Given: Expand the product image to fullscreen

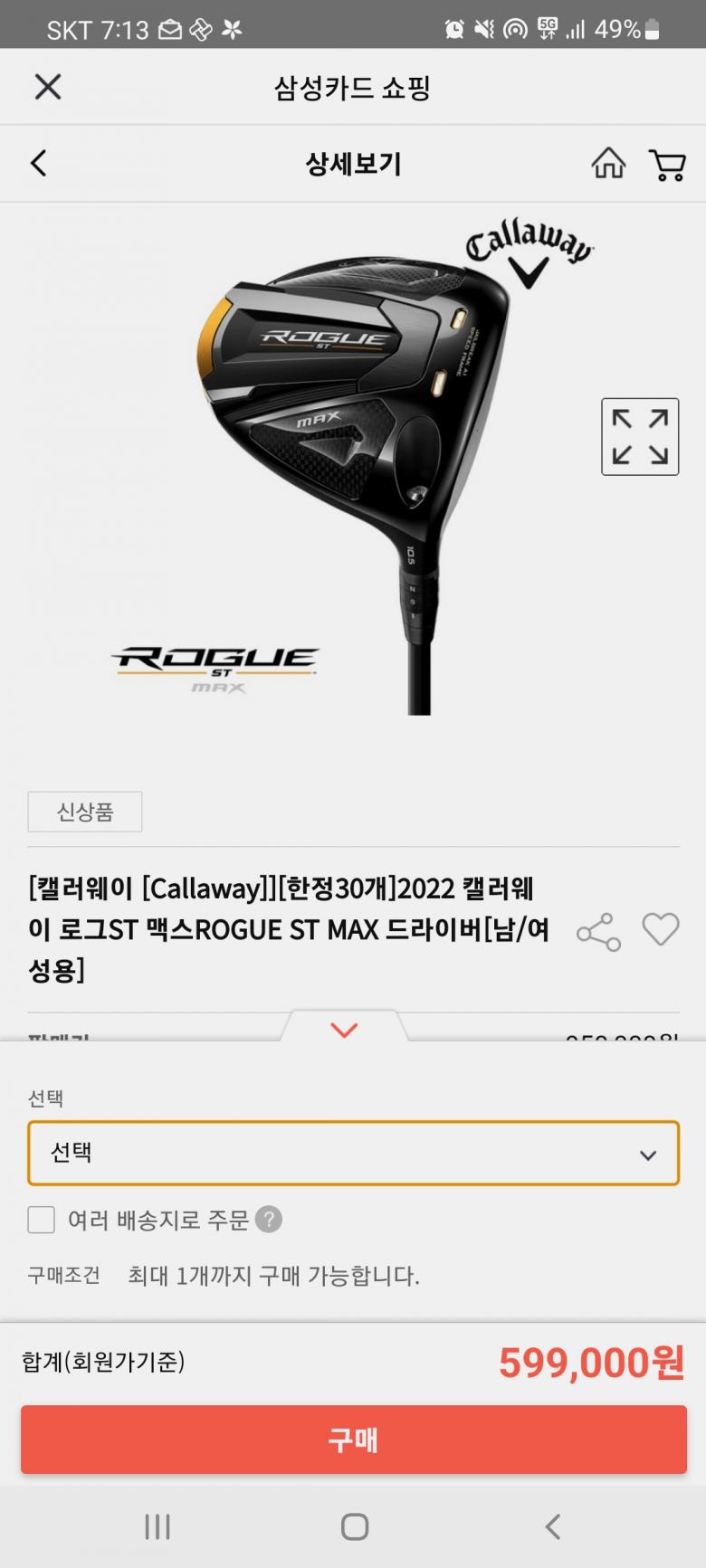Looking at the screenshot, I should 640,437.
